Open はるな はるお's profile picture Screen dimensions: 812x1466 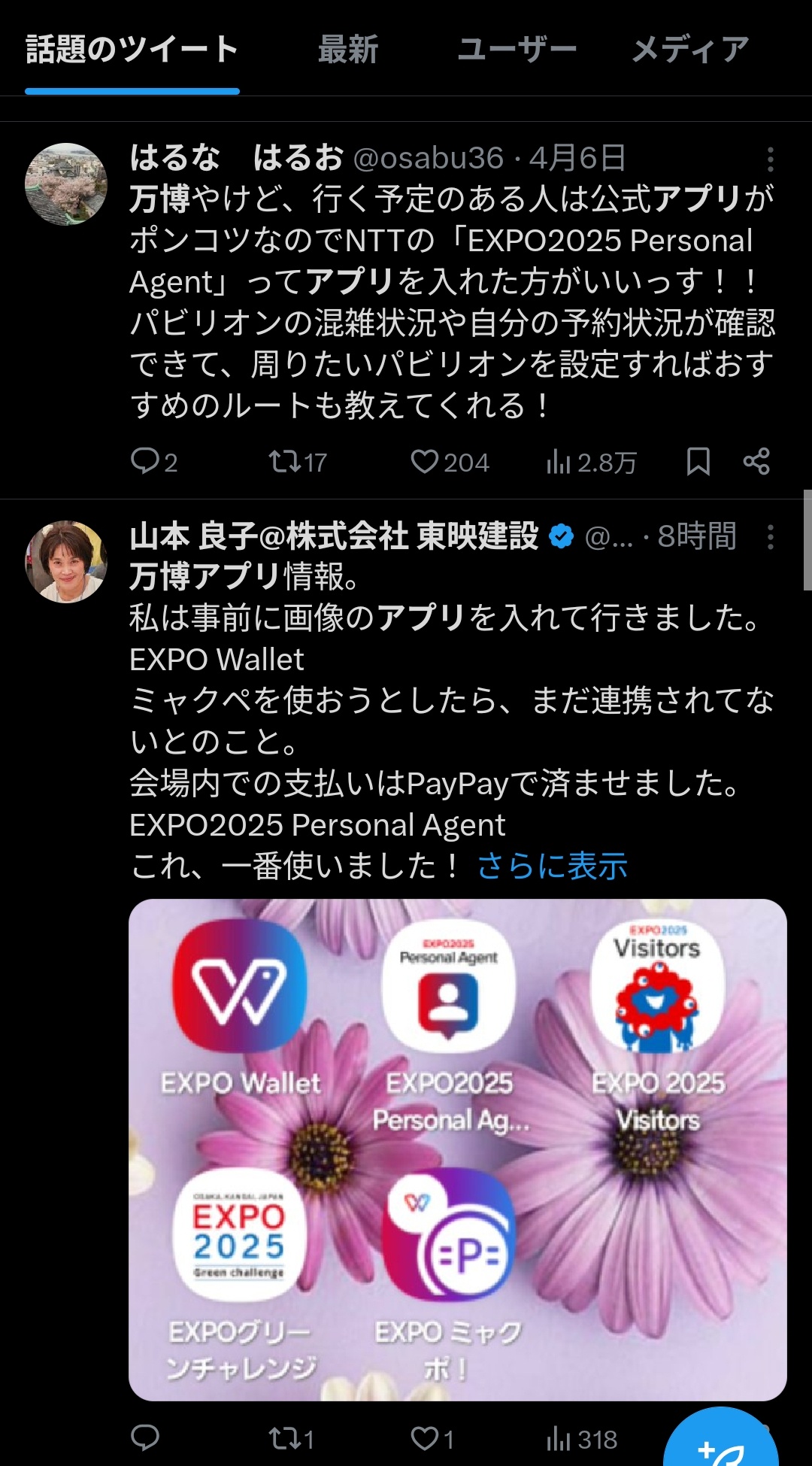click(x=66, y=184)
